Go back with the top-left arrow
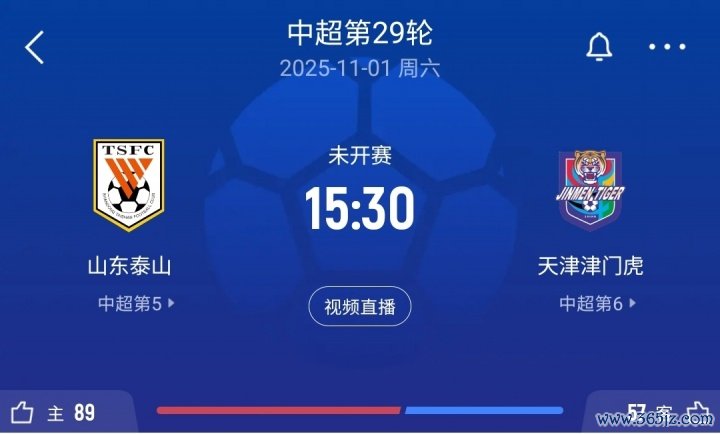Image resolution: width=720 pixels, height=434 pixels. pyautogui.click(x=35, y=47)
